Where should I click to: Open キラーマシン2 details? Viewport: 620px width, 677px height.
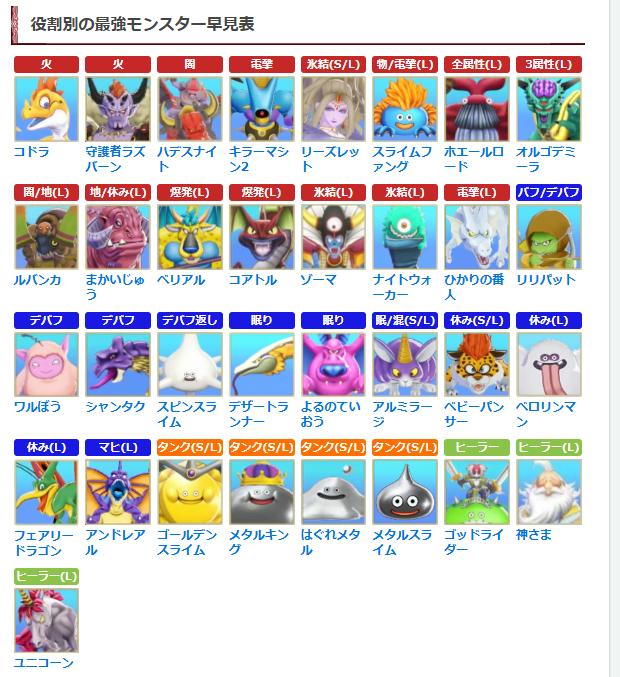click(259, 159)
